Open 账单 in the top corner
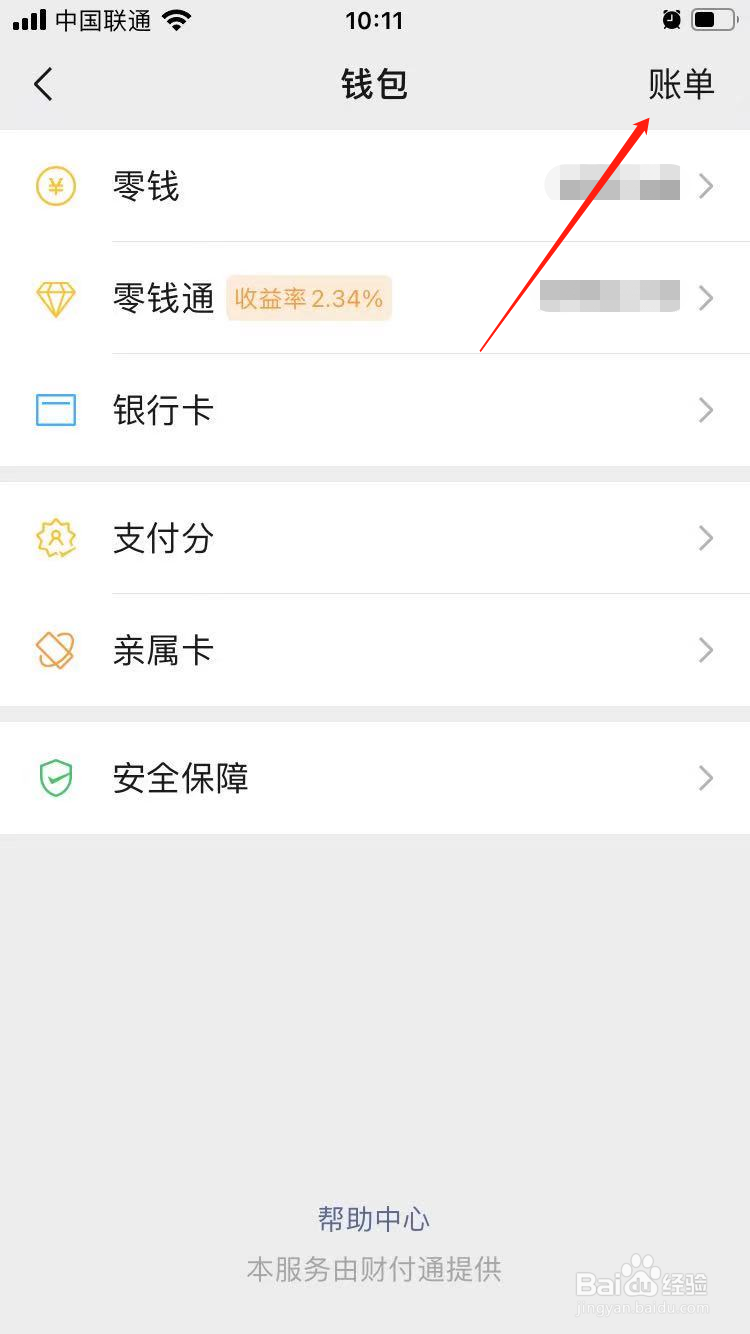This screenshot has height=1334, width=750. (684, 84)
